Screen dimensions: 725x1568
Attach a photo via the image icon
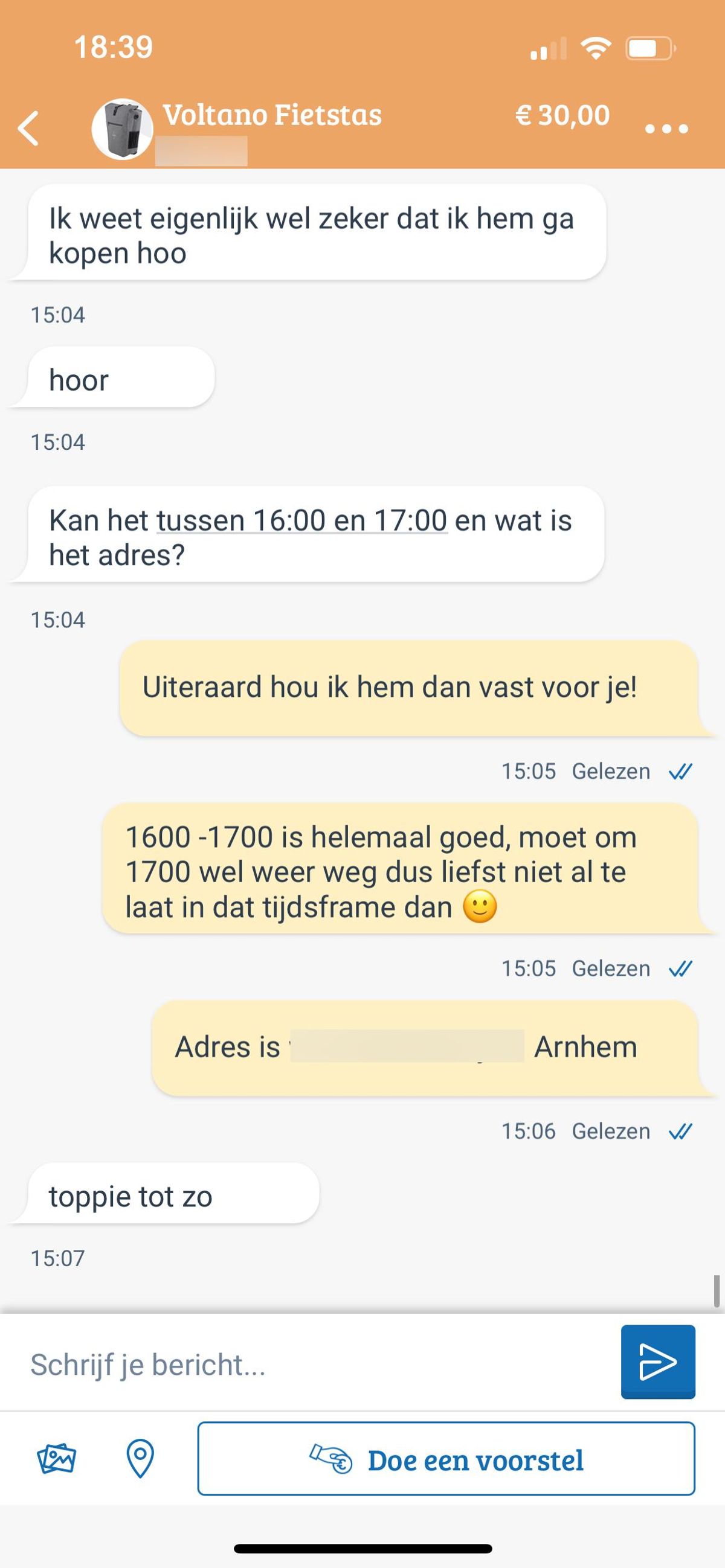tap(56, 1459)
